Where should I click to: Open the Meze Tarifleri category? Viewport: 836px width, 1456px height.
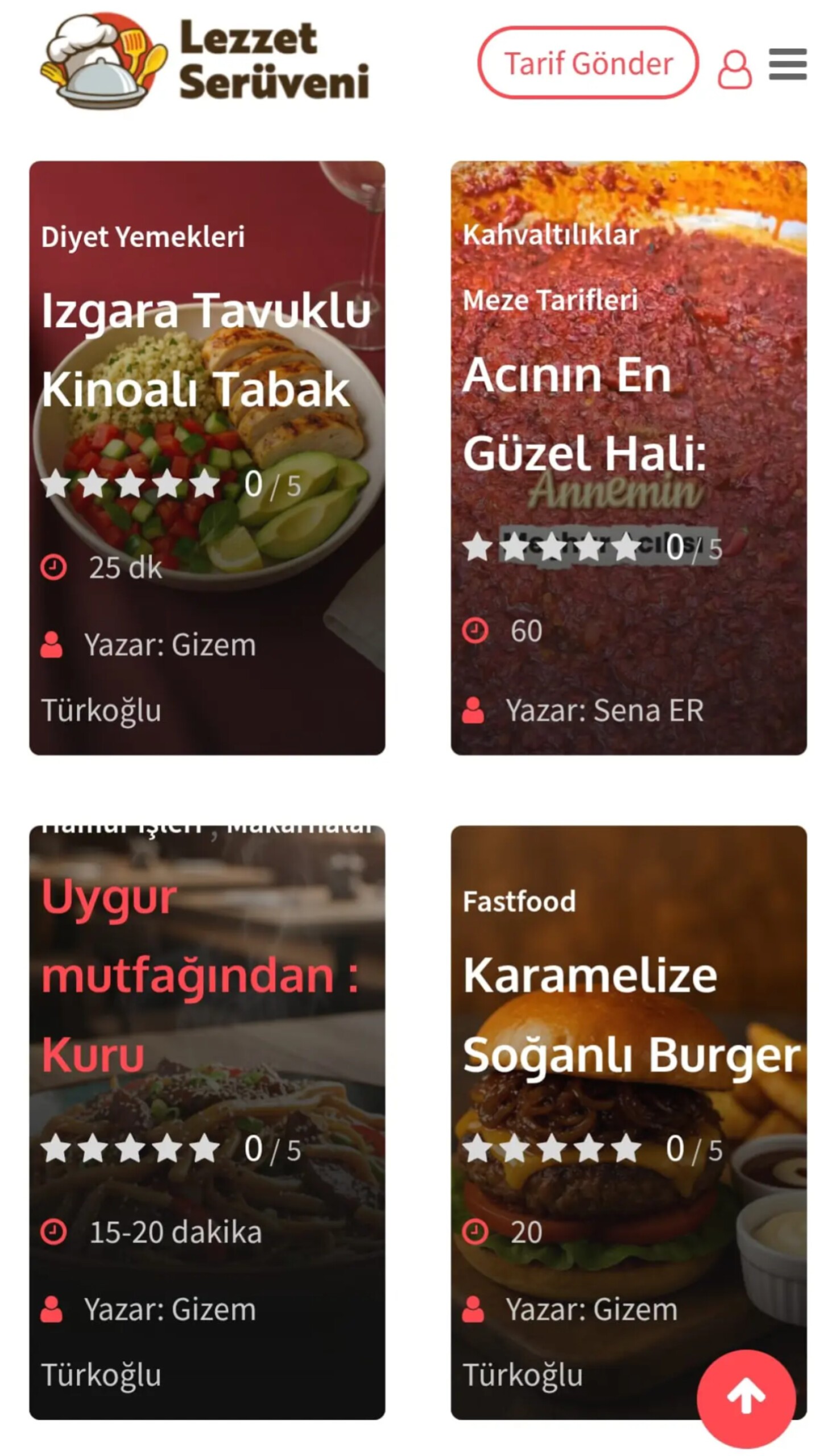point(550,300)
